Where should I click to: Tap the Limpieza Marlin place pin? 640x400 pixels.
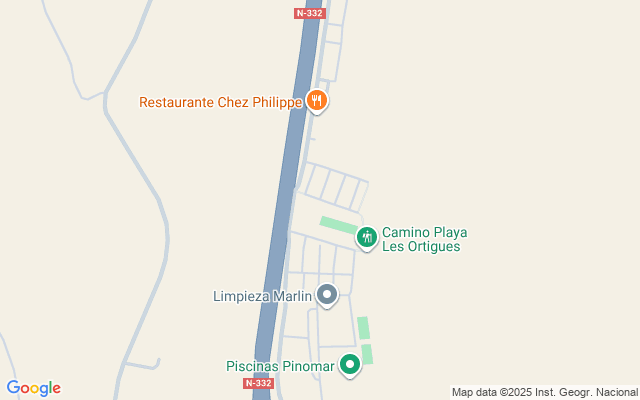click(327, 295)
